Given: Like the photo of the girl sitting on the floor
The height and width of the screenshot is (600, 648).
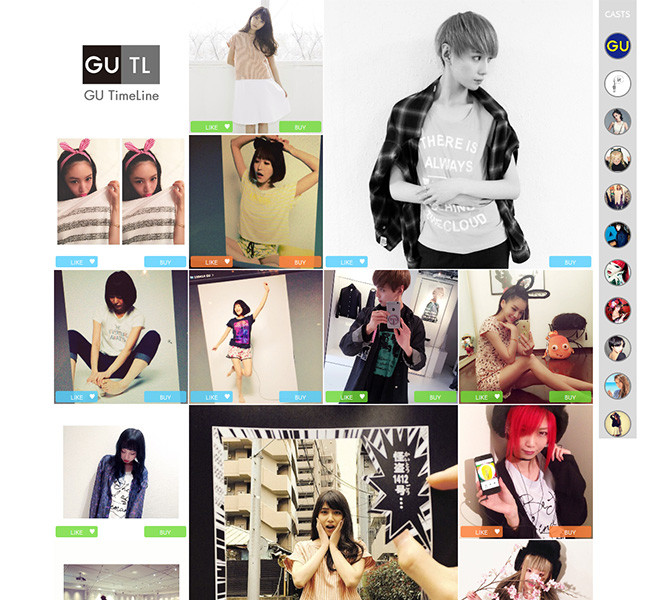Looking at the screenshot, I should pyautogui.click(x=76, y=397).
